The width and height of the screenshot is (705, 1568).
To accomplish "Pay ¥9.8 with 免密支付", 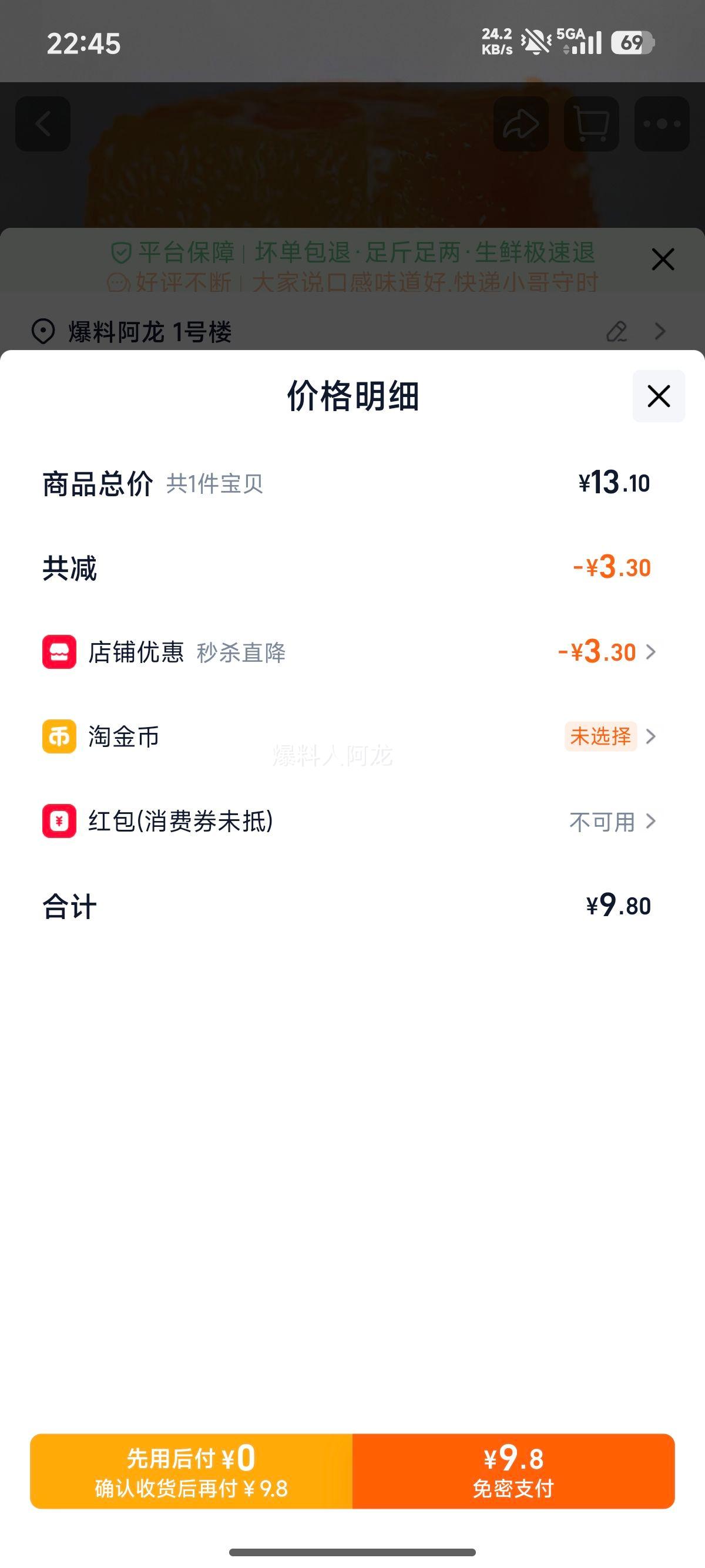I will pyautogui.click(x=513, y=1471).
